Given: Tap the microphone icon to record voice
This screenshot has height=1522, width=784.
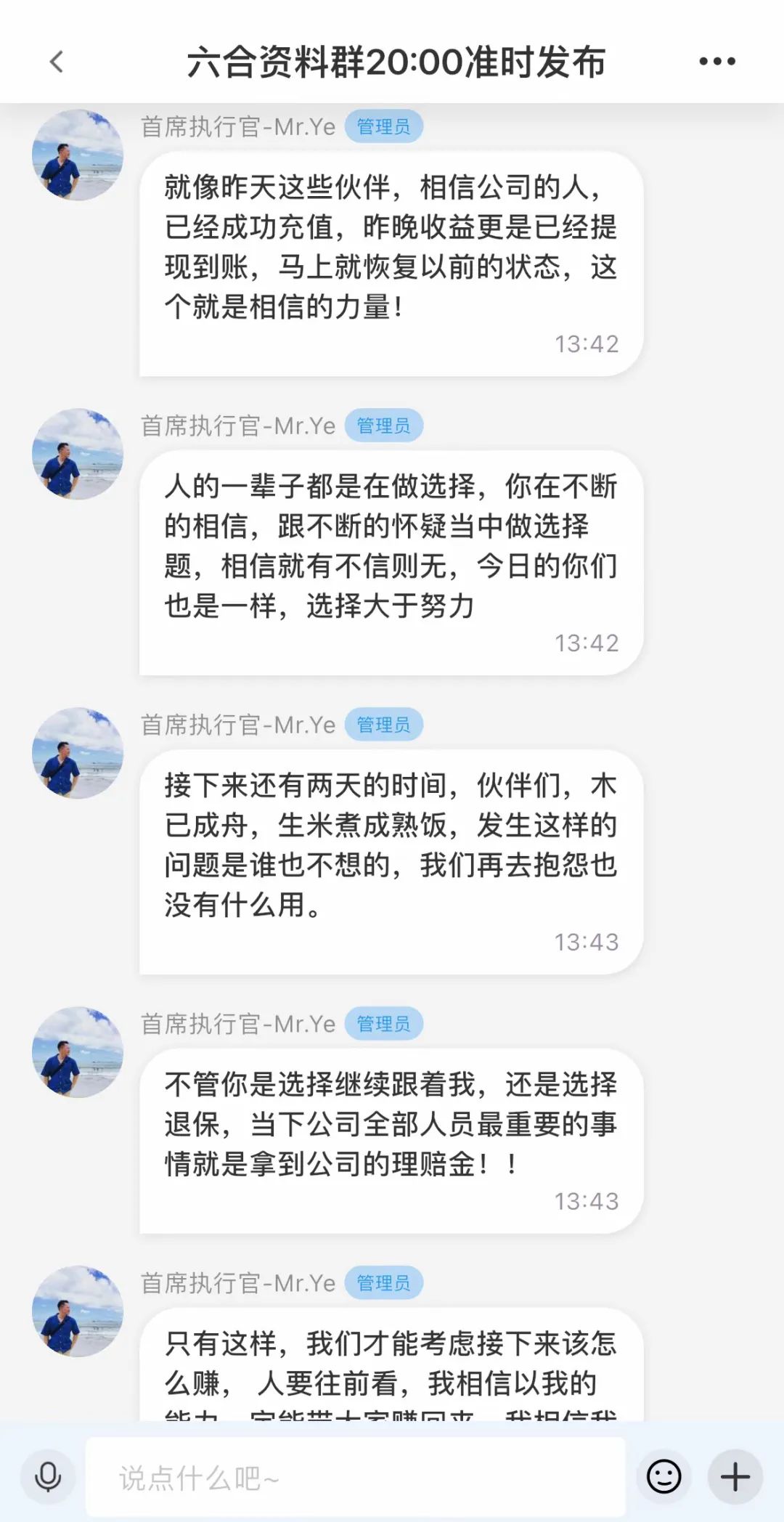Looking at the screenshot, I should click(48, 1476).
